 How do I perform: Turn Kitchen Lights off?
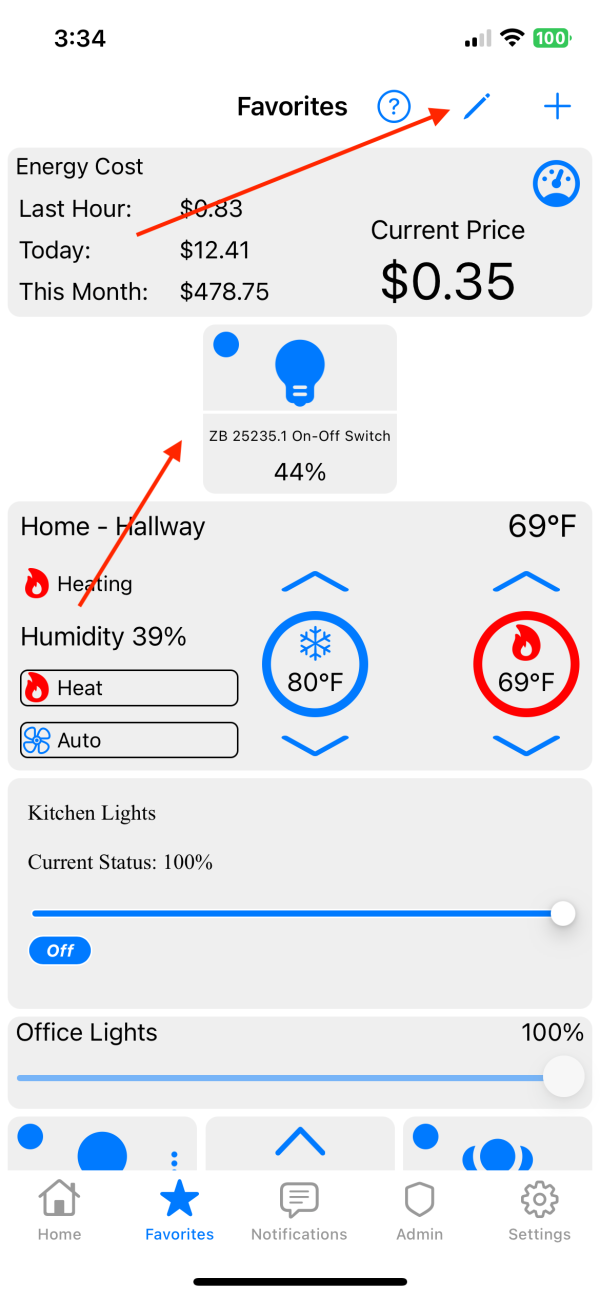(x=60, y=950)
